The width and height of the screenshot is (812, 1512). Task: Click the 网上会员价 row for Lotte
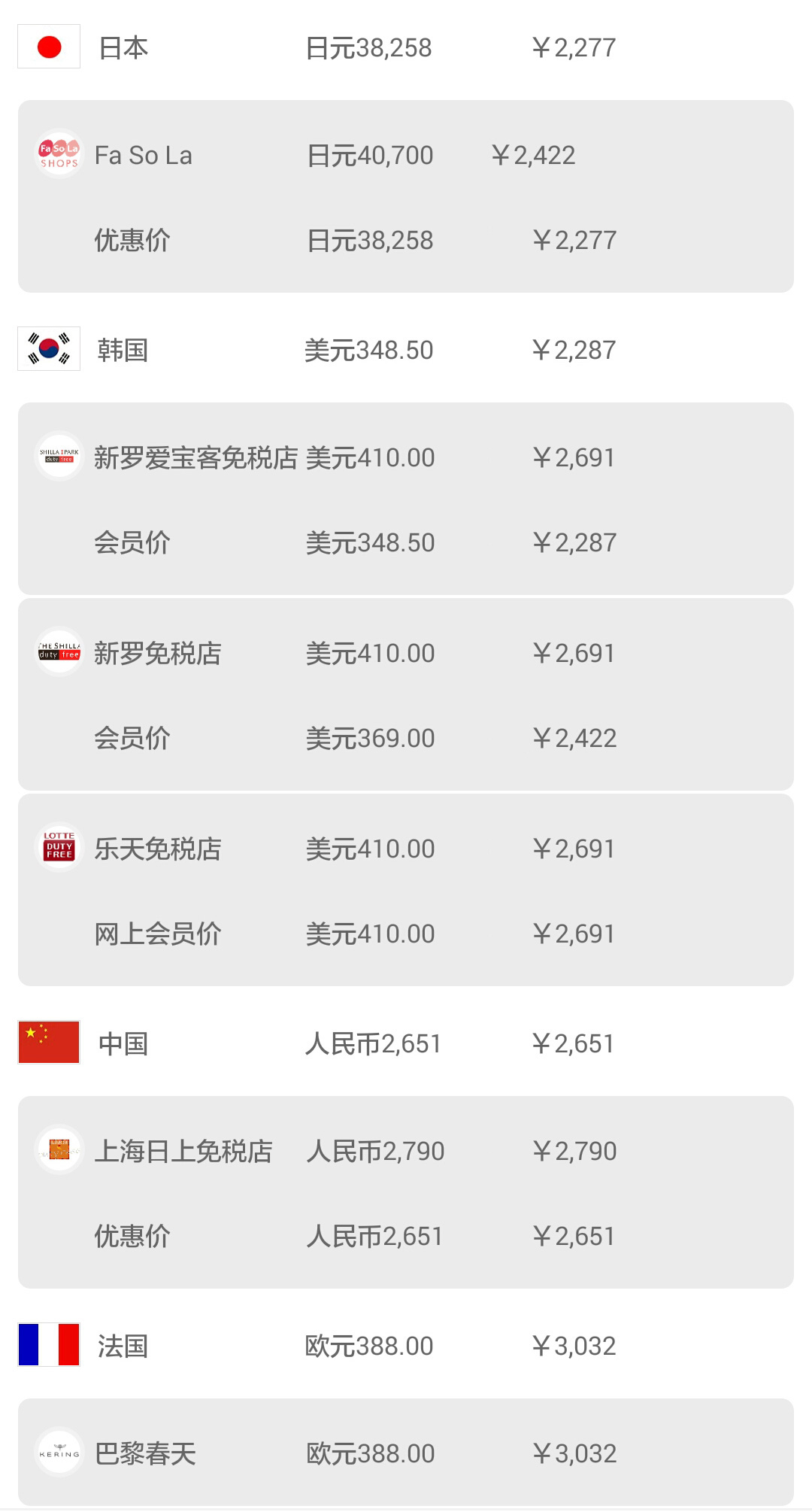click(158, 934)
